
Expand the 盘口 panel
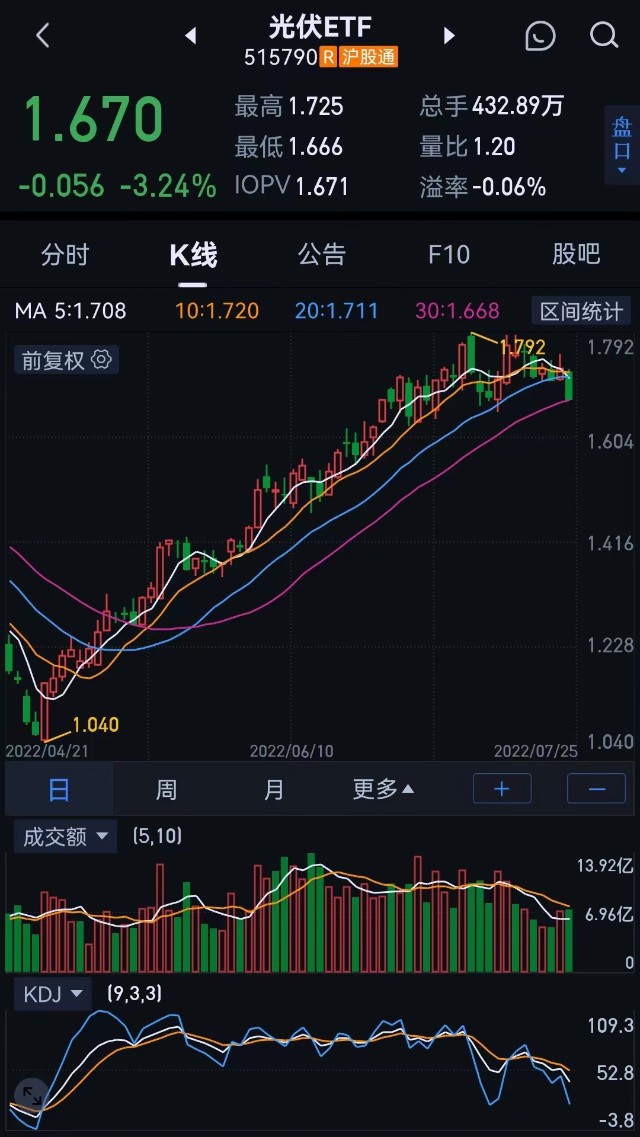[x=622, y=146]
